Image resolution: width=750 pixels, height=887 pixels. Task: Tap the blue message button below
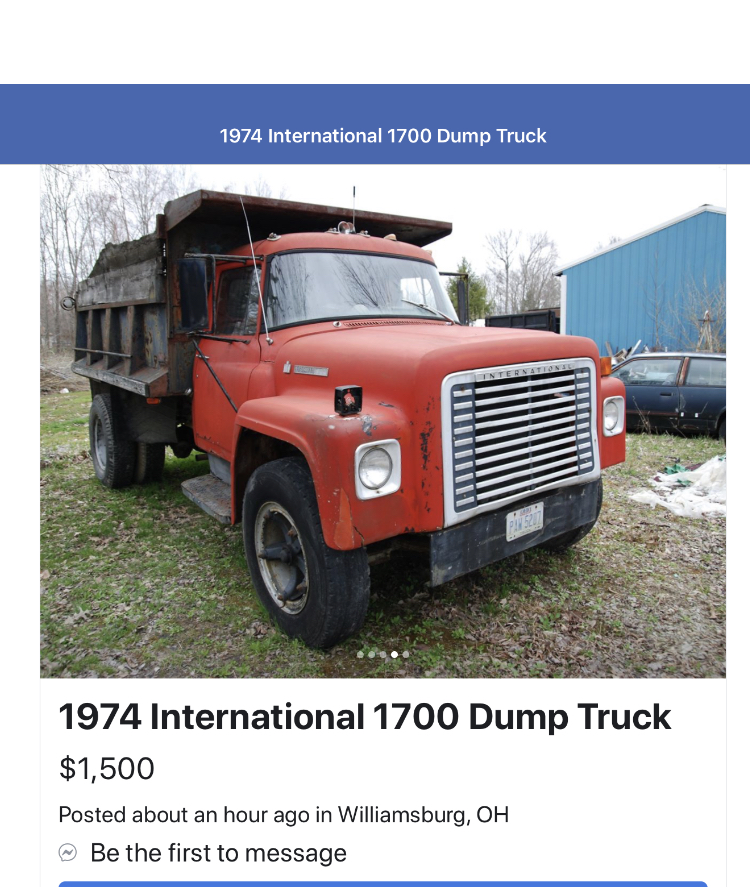pos(383,883)
